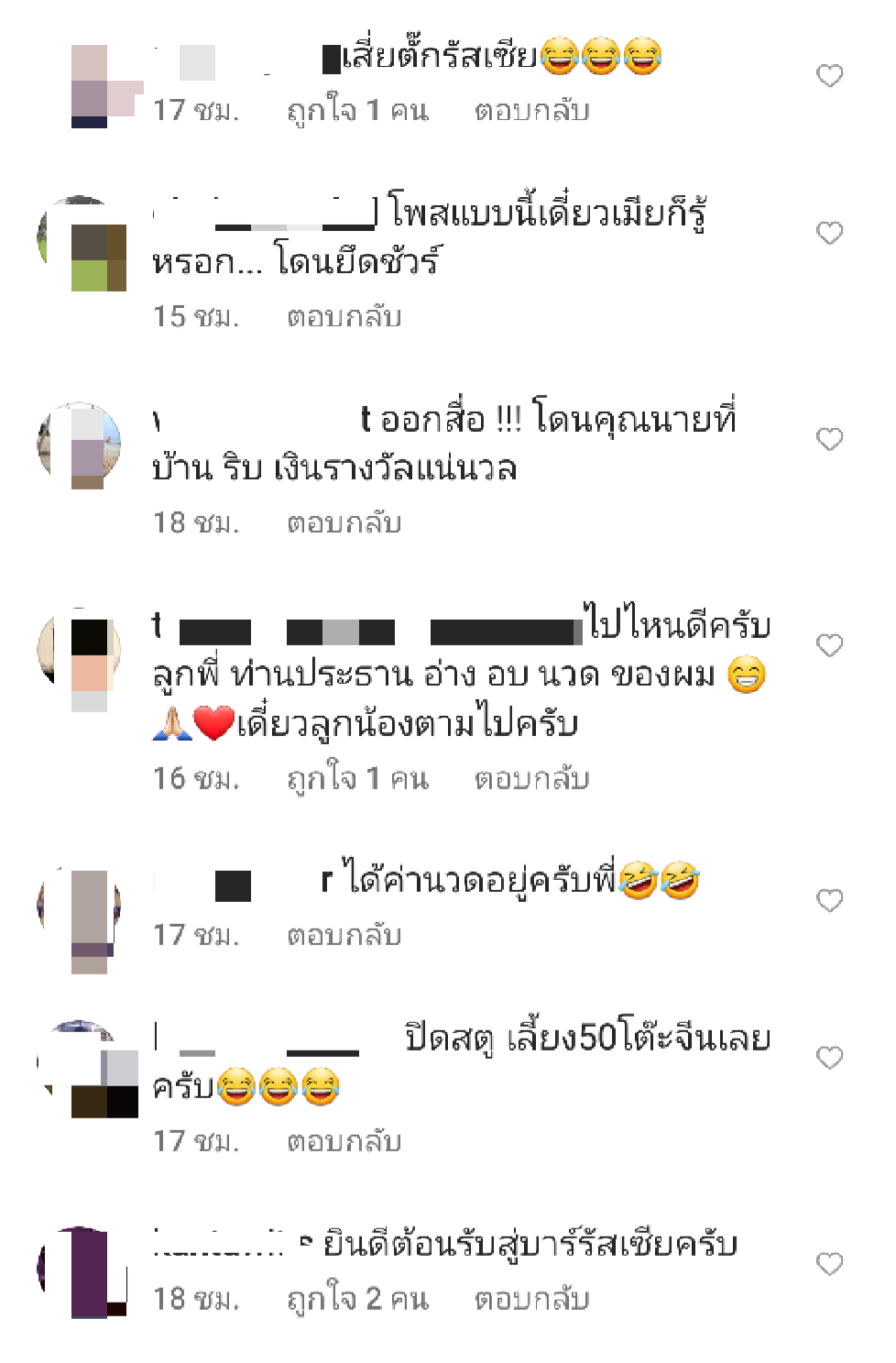Screen dimensions: 896x1363
Task: View likes on the 'บาร์รัสเซีย' comment
Action: tap(357, 1300)
